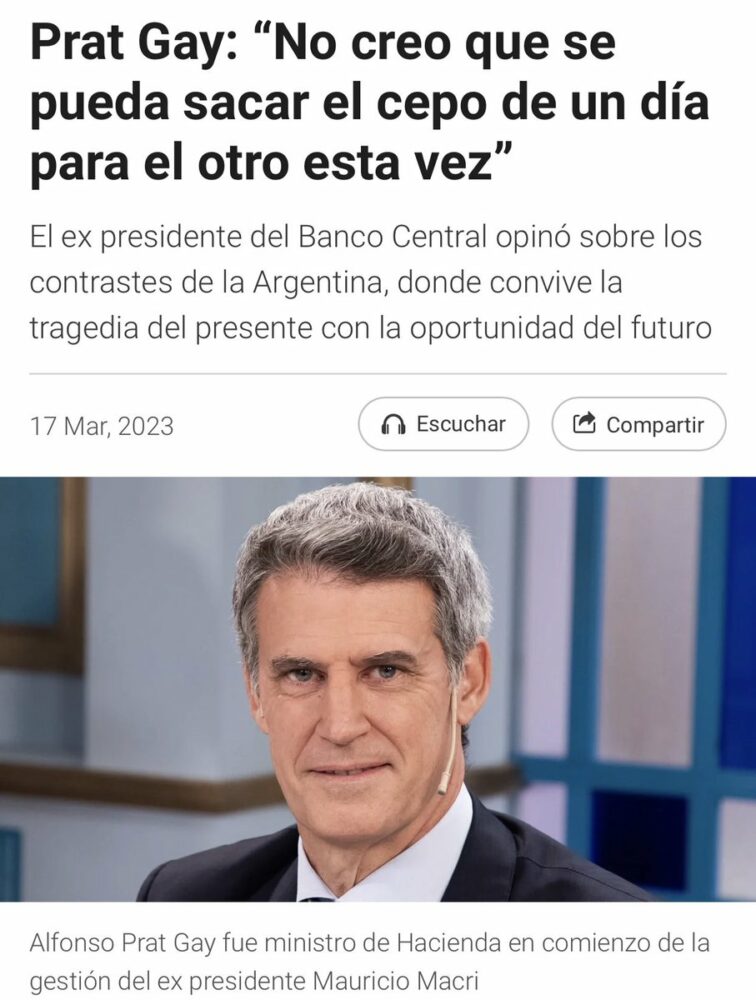756x1000 pixels.
Task: Listen to the article with Escuchar
Action: point(443,424)
